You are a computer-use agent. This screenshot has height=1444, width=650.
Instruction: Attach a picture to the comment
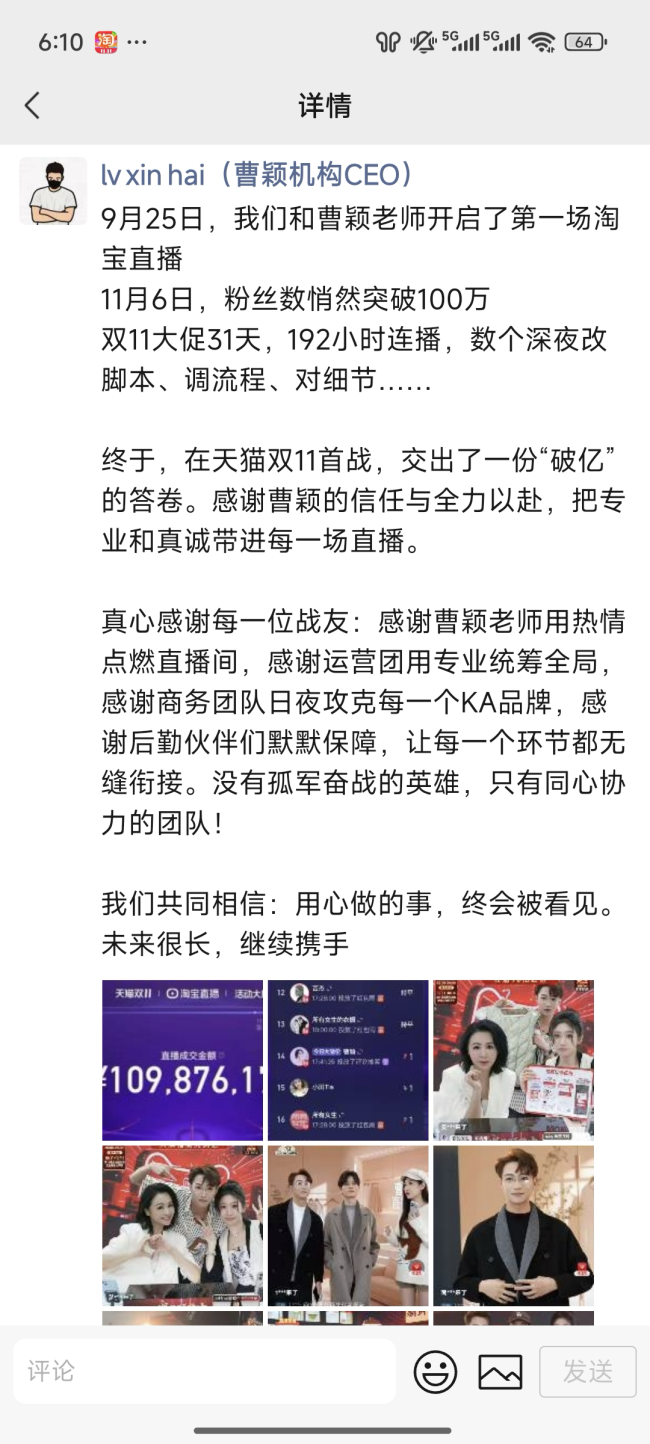click(500, 1371)
